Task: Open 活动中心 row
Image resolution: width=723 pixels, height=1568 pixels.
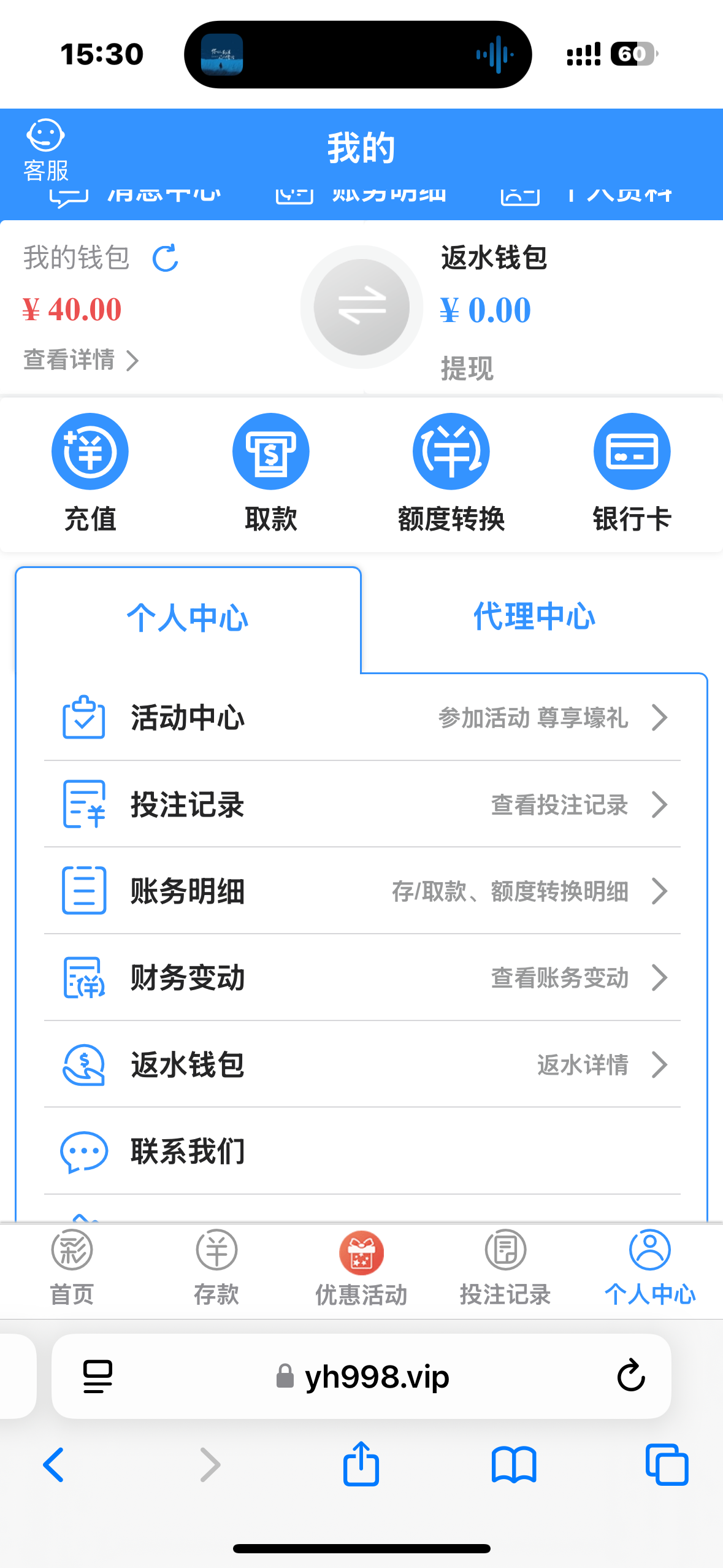Action: click(362, 718)
